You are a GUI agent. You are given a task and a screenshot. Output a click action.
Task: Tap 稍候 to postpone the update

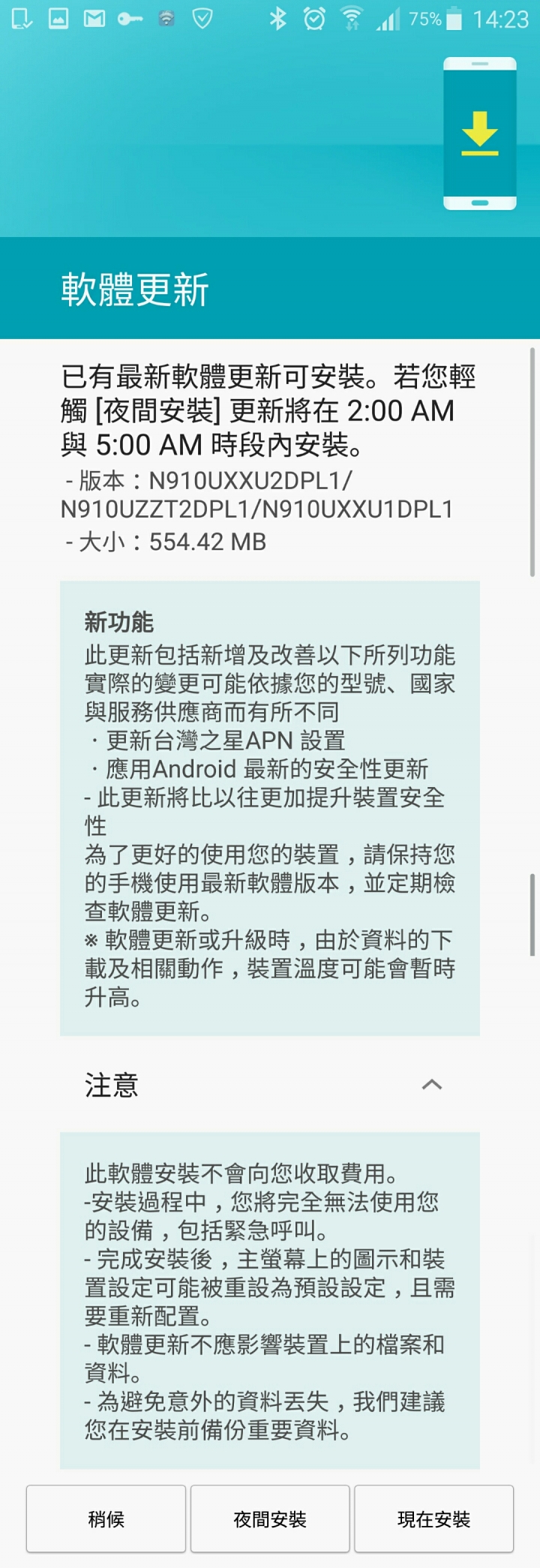tap(106, 1518)
